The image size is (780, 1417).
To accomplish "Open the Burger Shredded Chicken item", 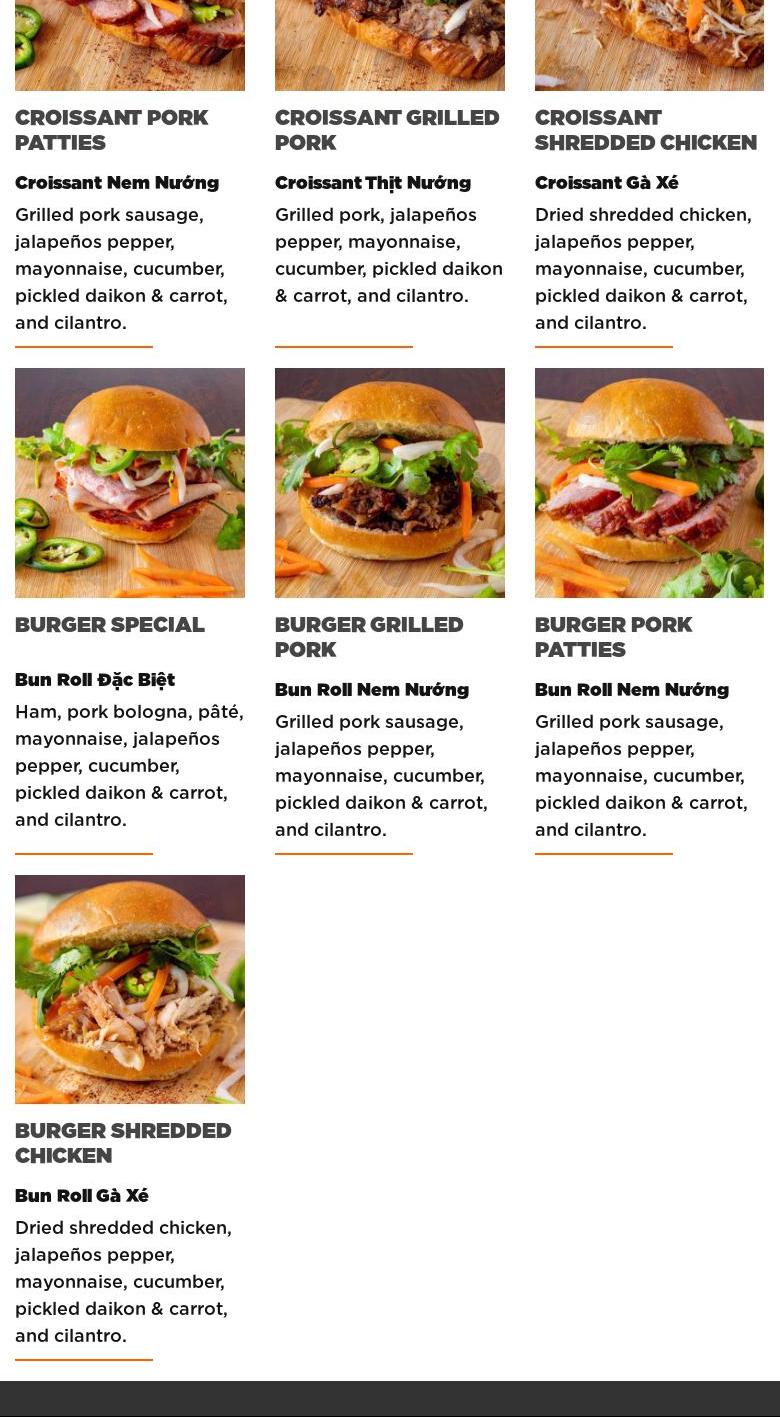I will pos(129,989).
